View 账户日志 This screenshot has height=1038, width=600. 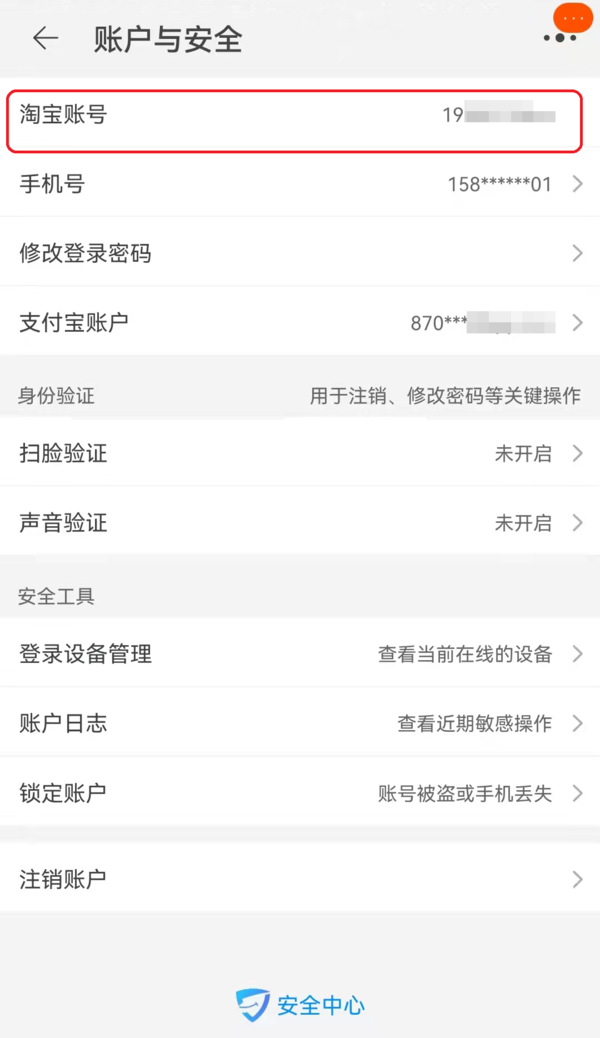click(x=300, y=724)
